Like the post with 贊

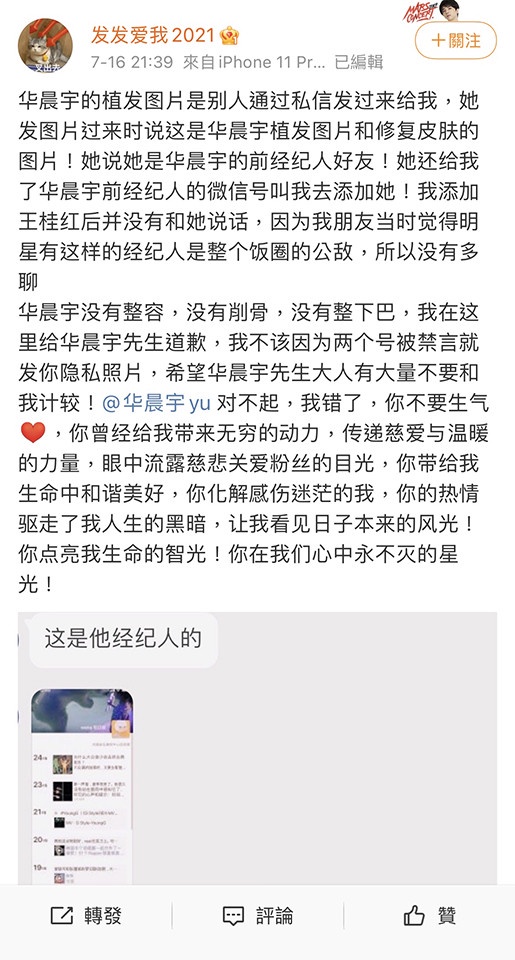pyautogui.click(x=429, y=916)
